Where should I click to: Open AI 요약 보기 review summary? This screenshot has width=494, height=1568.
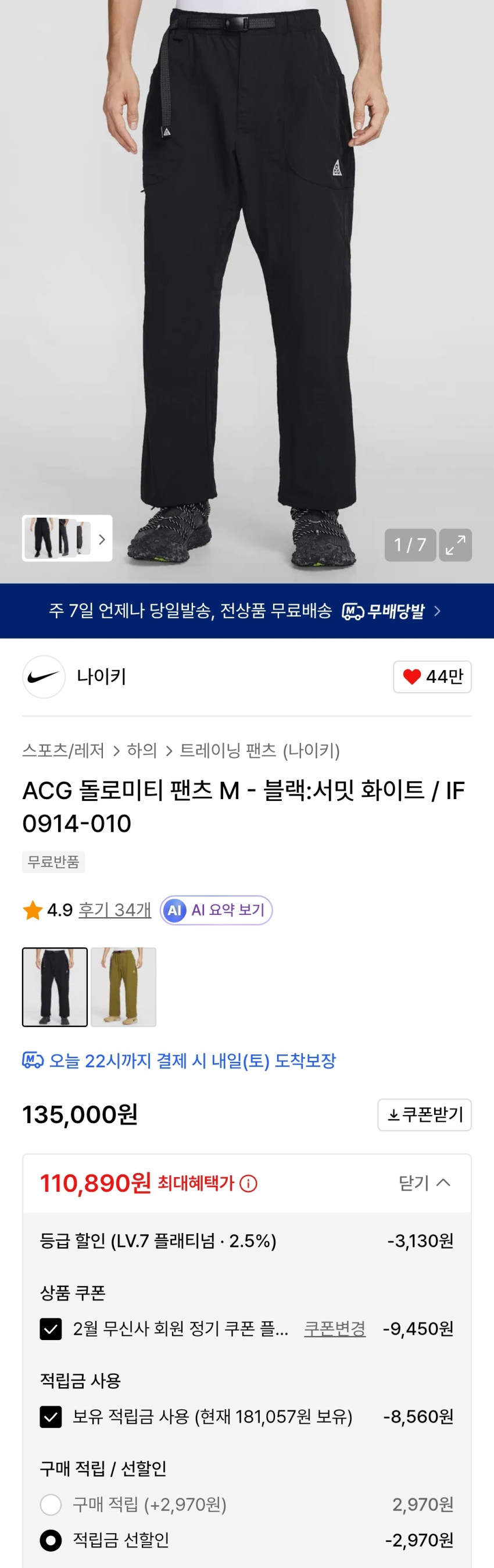tap(216, 910)
